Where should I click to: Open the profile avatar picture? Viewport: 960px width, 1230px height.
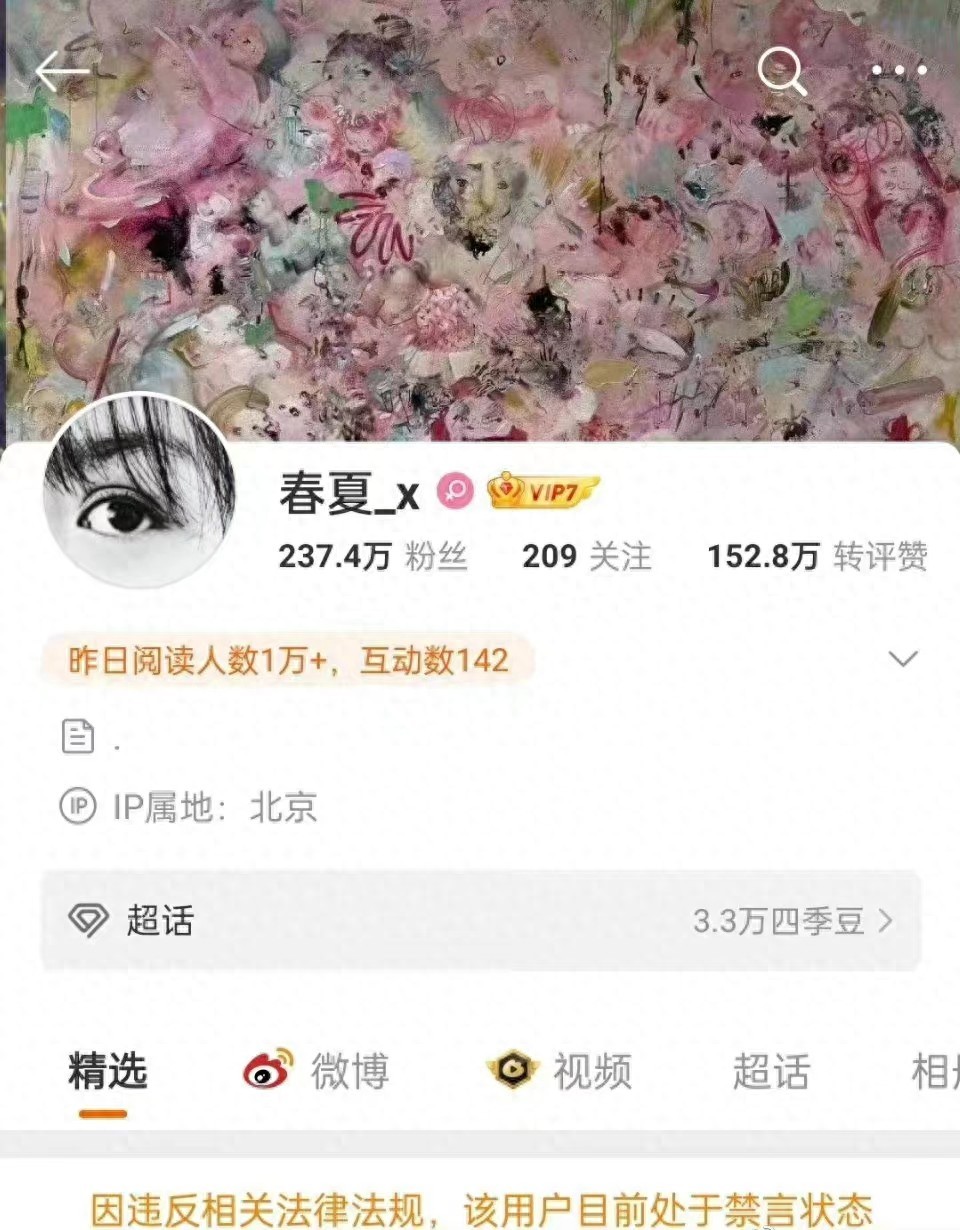139,491
